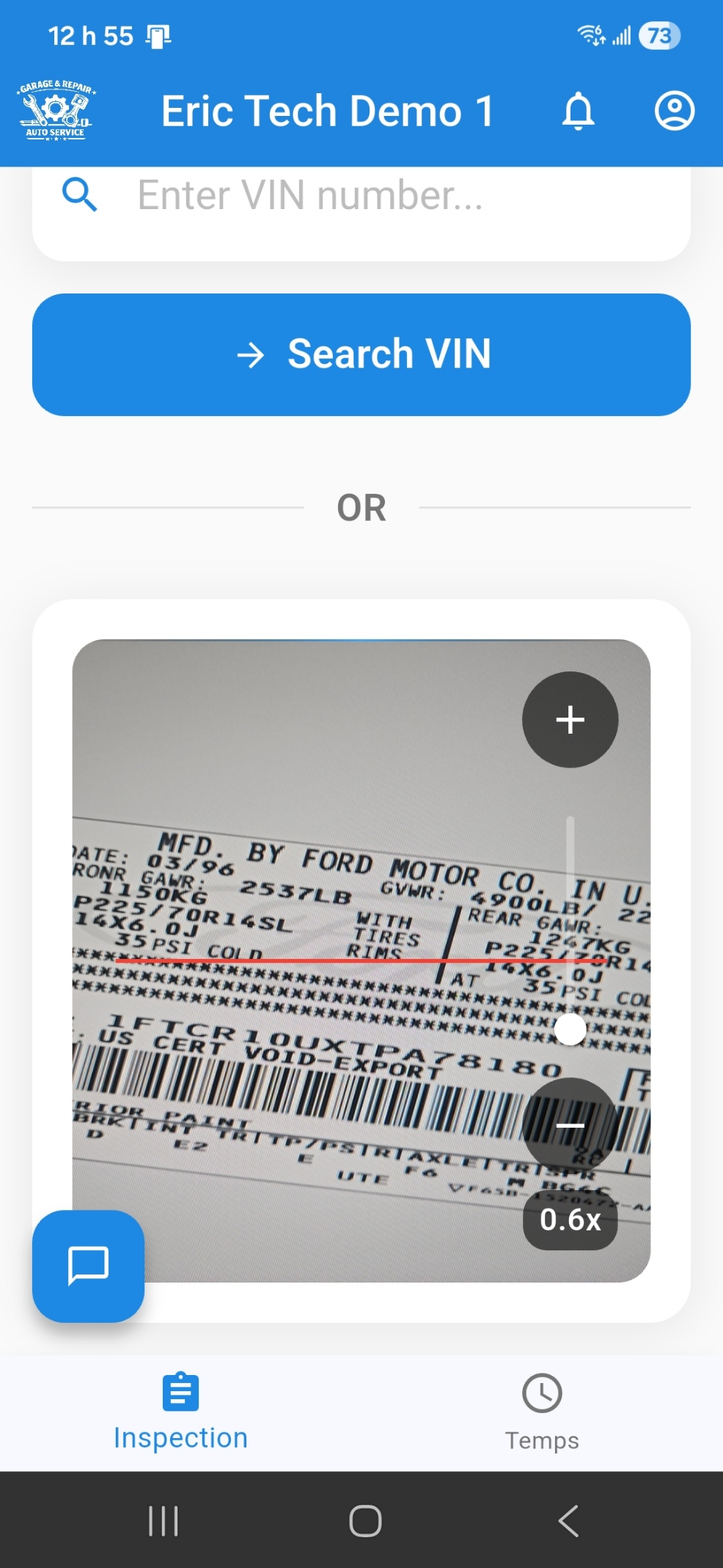Tap the camera zoom slider handle
The width and height of the screenshot is (723, 1568).
570,1029
